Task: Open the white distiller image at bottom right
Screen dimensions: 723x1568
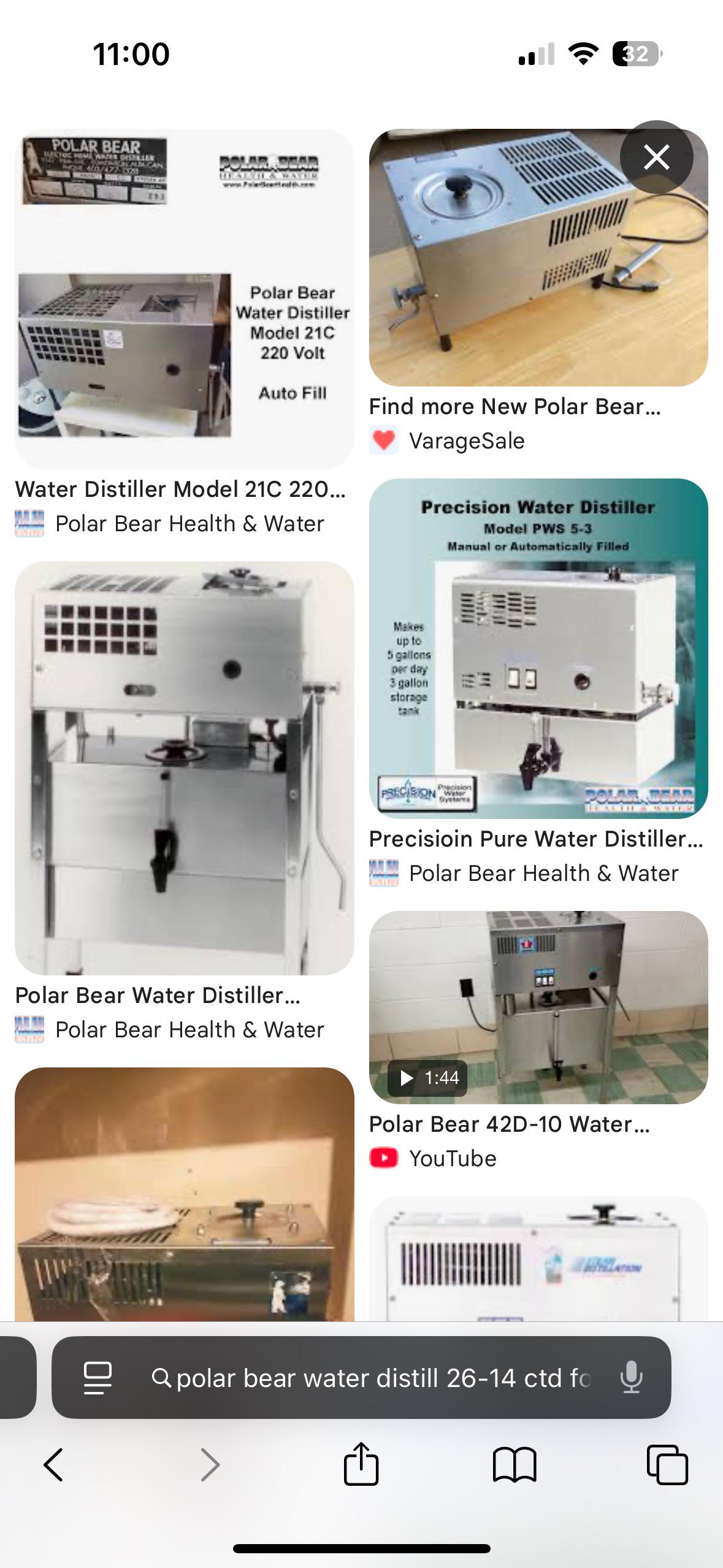Action: coord(538,1258)
